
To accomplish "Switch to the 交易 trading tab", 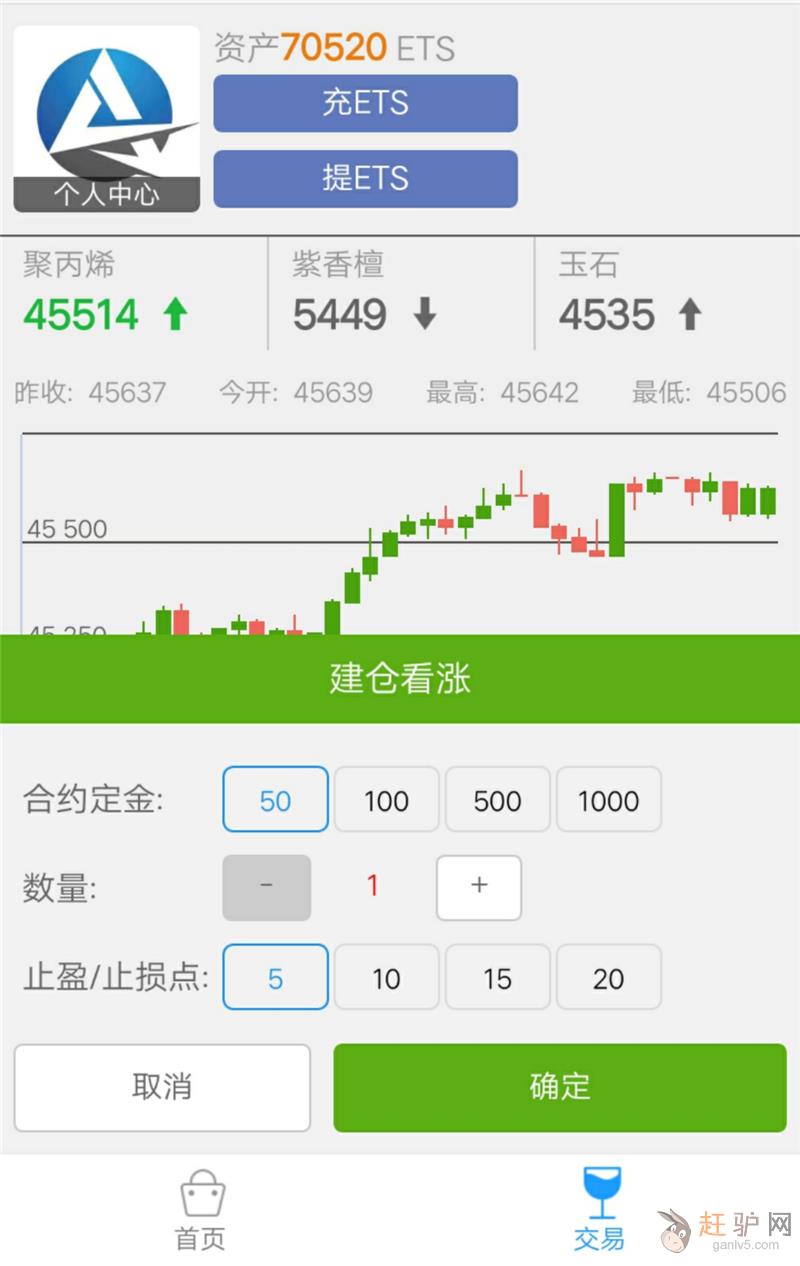I will click(600, 1211).
